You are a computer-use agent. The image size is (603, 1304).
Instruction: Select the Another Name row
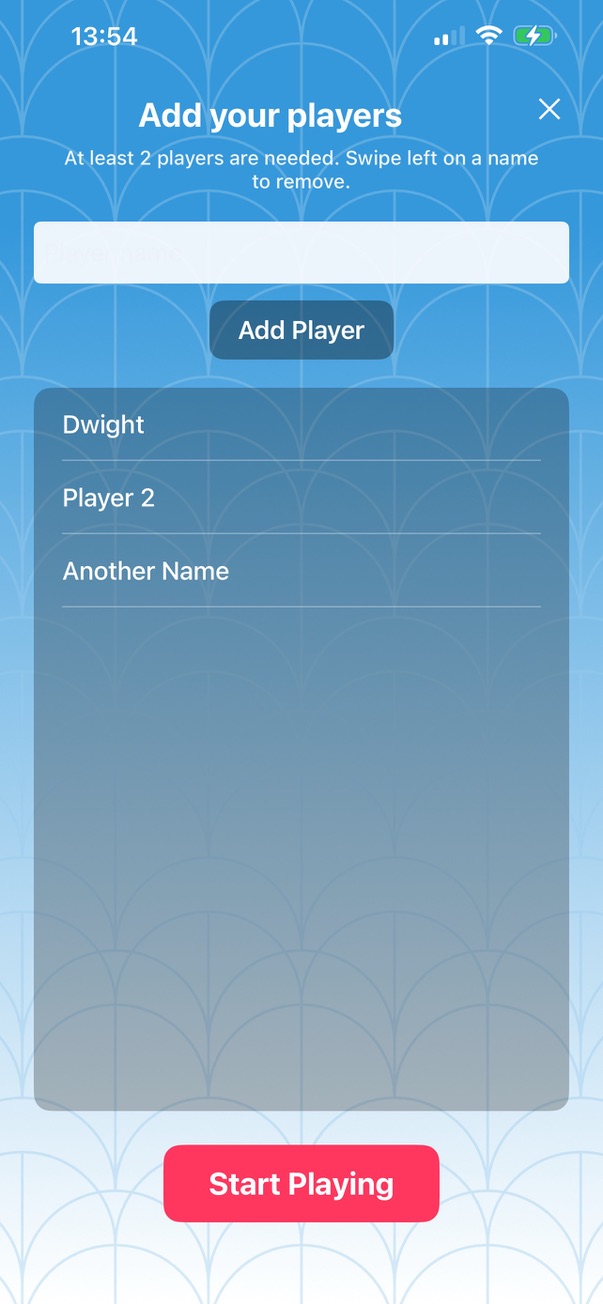(301, 571)
